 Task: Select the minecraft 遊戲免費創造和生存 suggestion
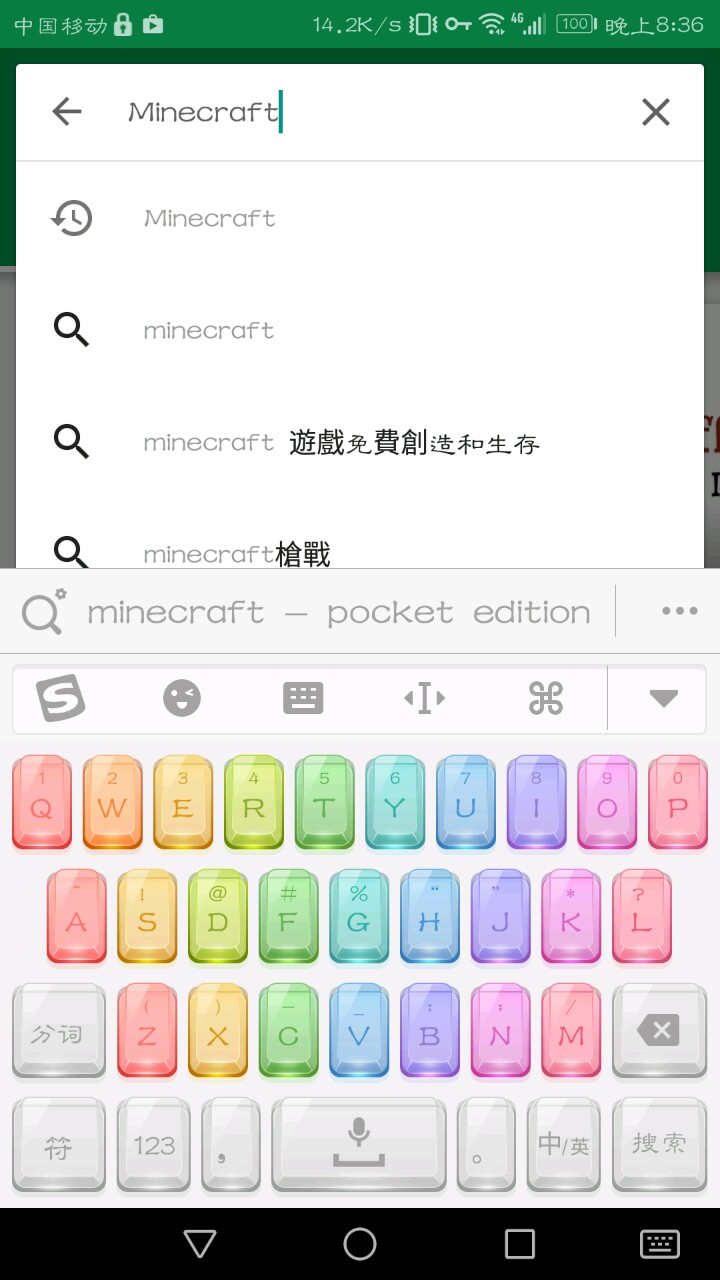(340, 442)
